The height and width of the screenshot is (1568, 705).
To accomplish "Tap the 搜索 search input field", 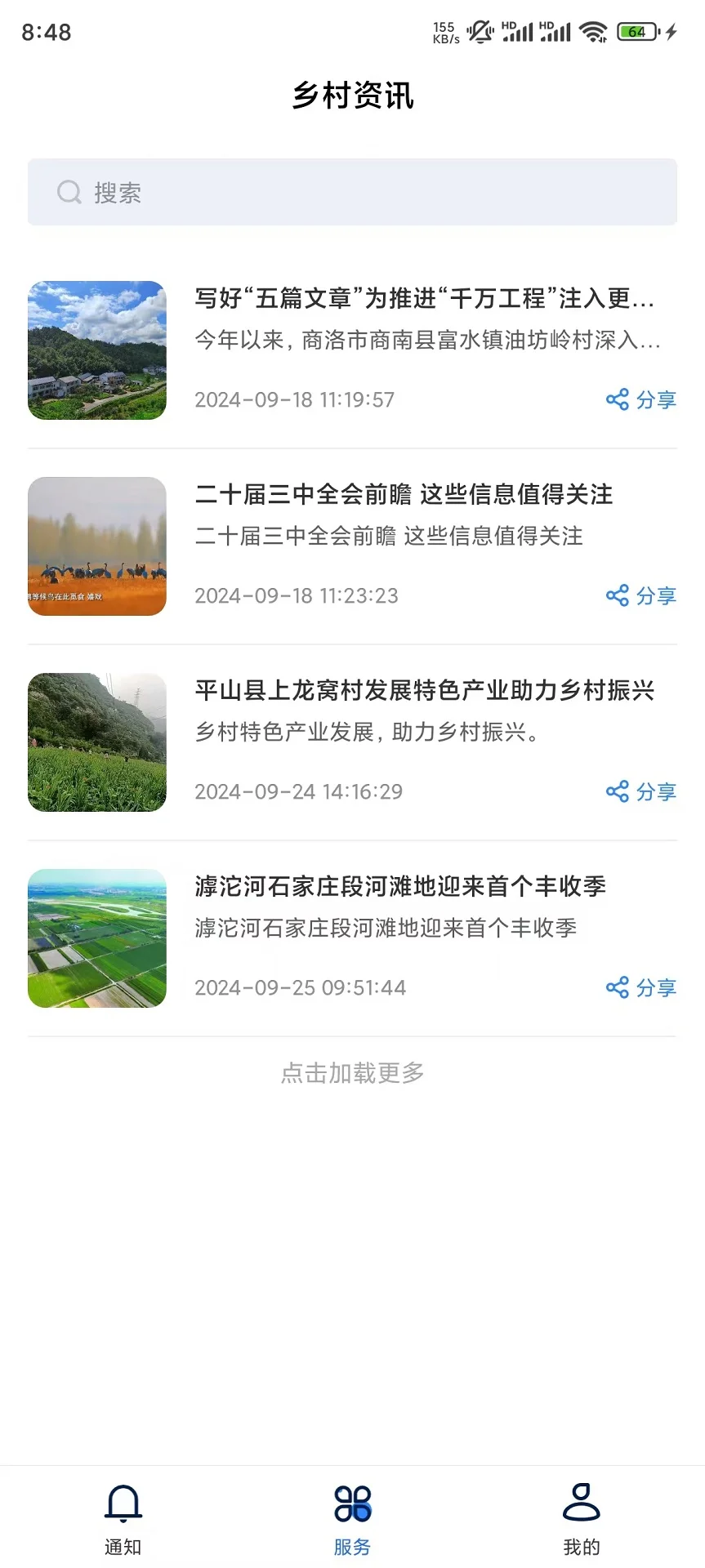I will coord(352,192).
